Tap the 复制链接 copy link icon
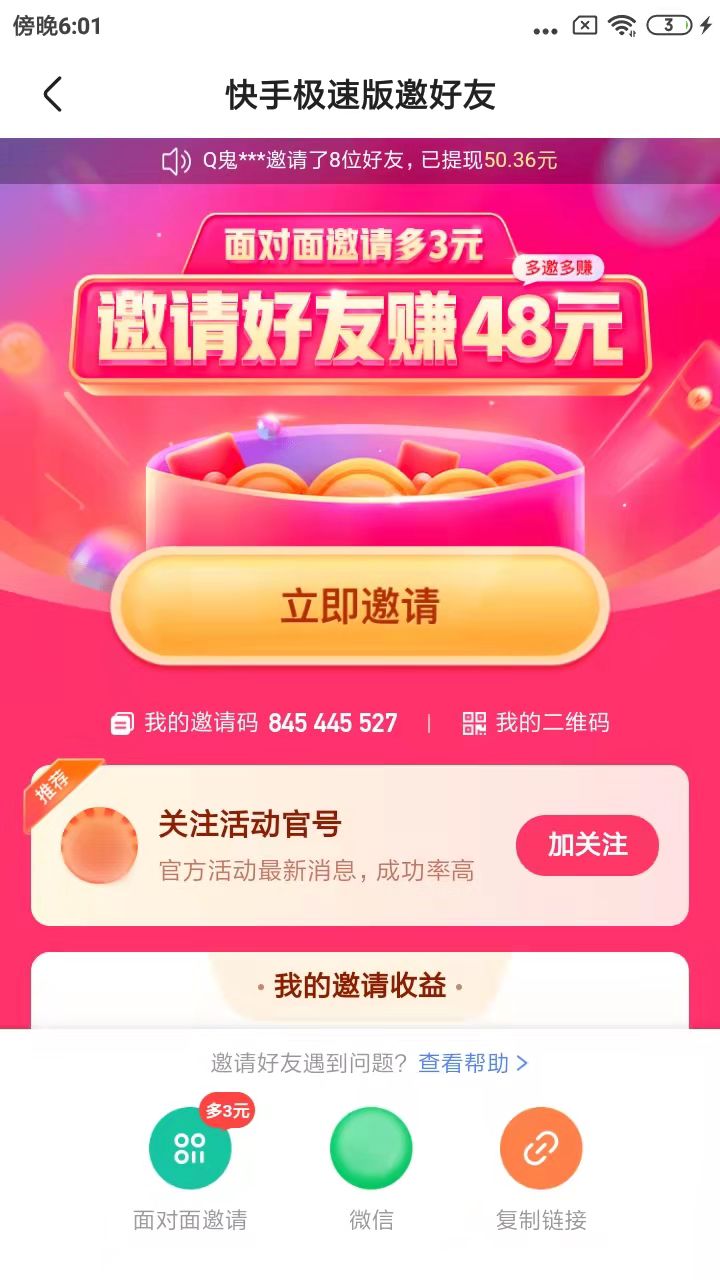Viewport: 720px width, 1280px height. 541,1150
